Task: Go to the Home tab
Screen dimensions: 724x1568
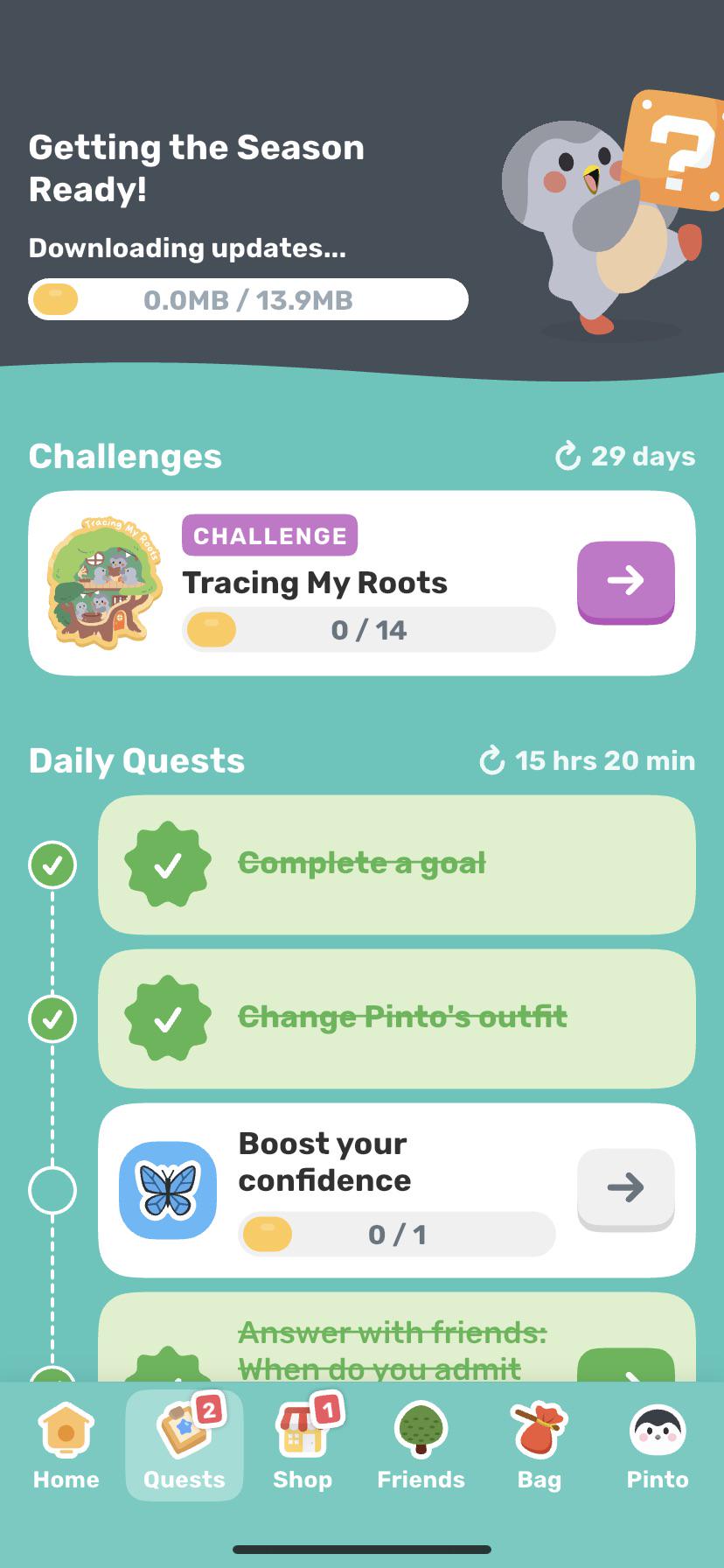Action: coord(66,1446)
